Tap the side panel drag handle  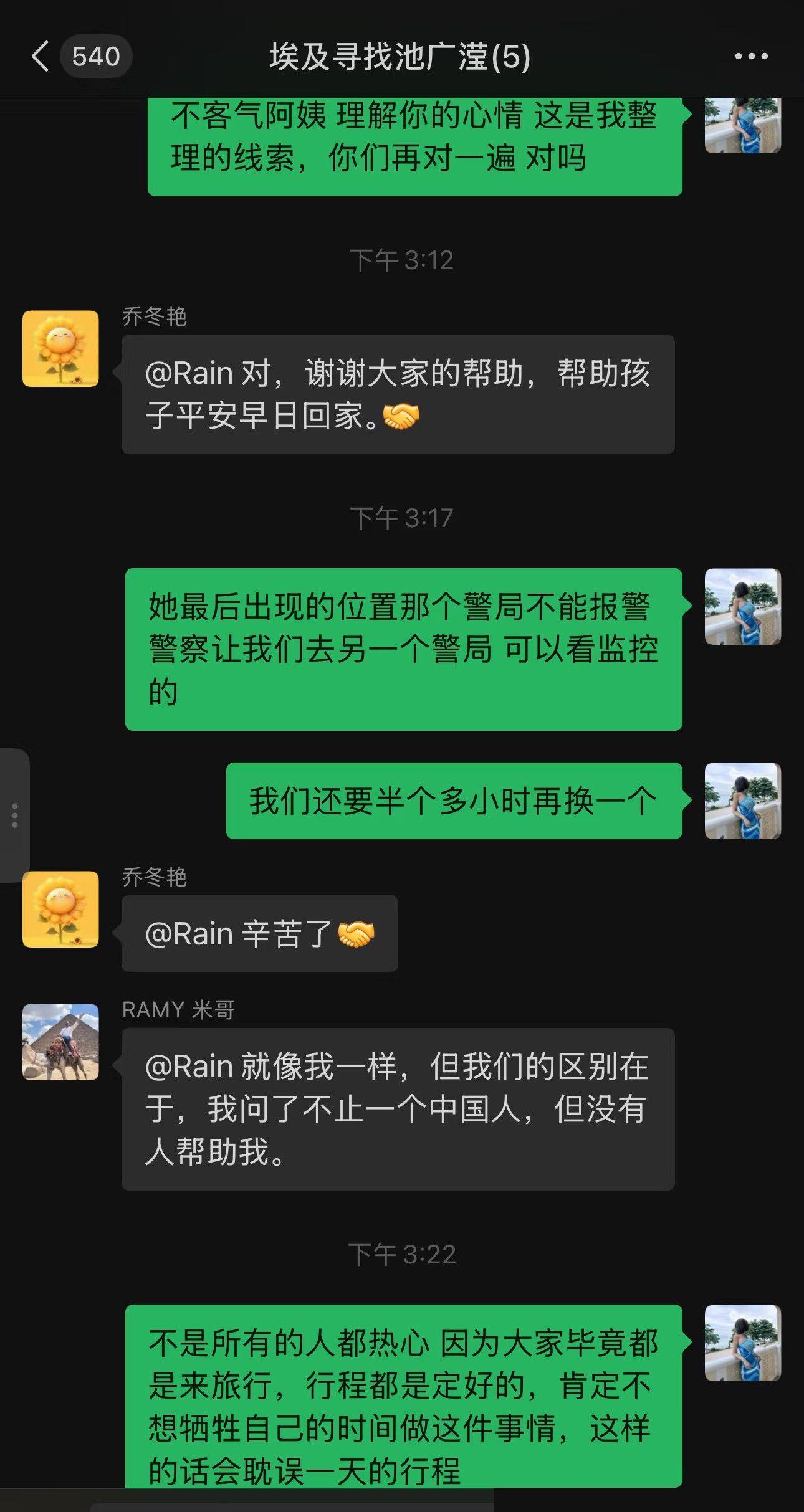pyautogui.click(x=14, y=815)
